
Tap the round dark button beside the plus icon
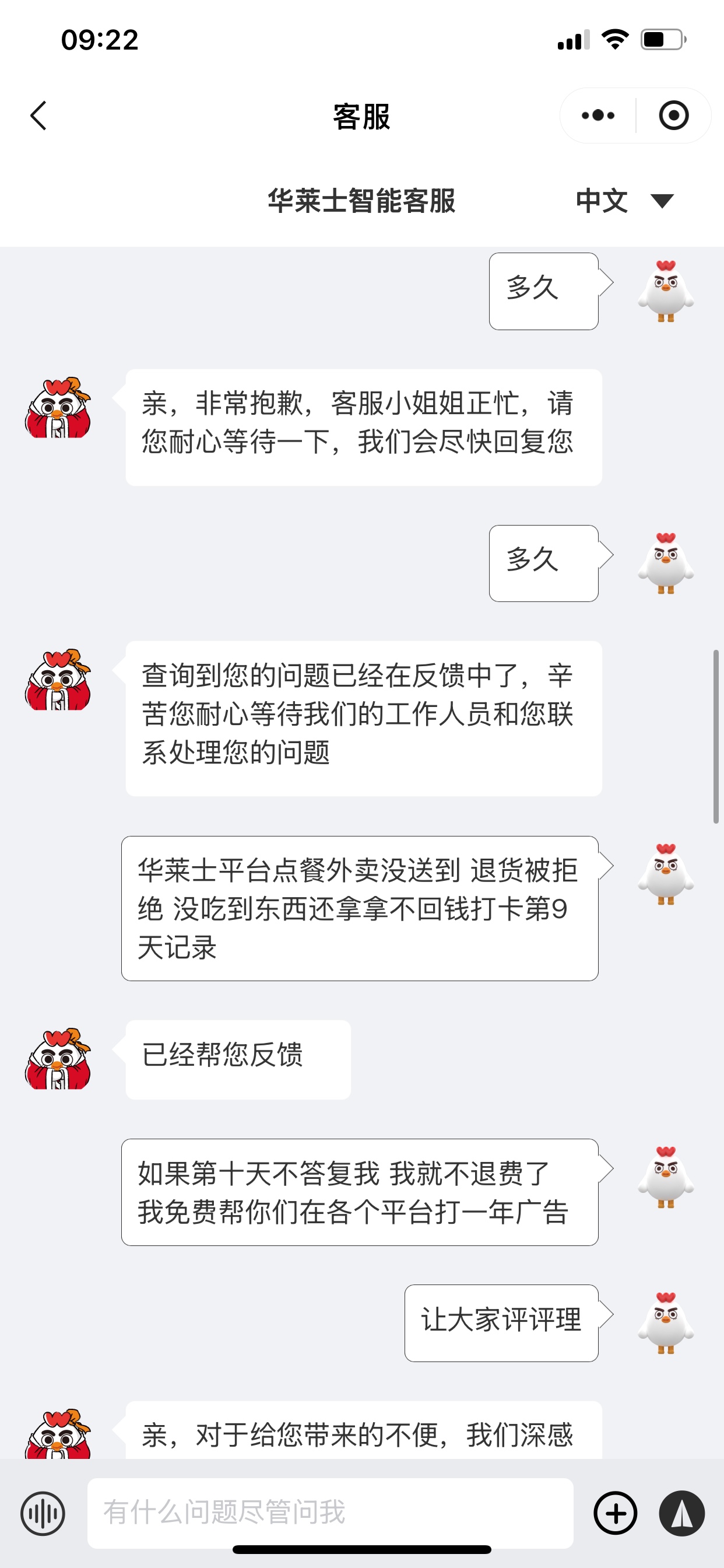click(x=681, y=1513)
